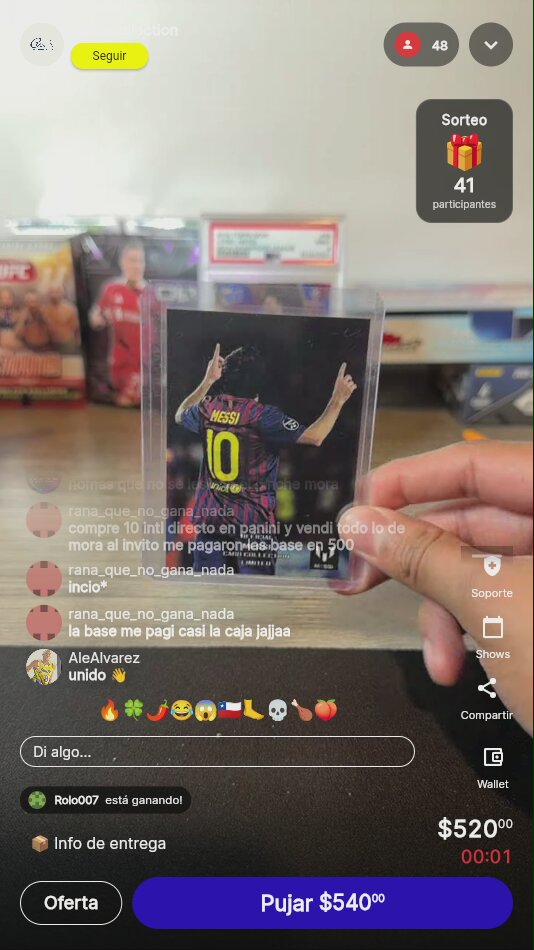Open Info de entrega details
This screenshot has height=950, width=534.
click(98, 843)
